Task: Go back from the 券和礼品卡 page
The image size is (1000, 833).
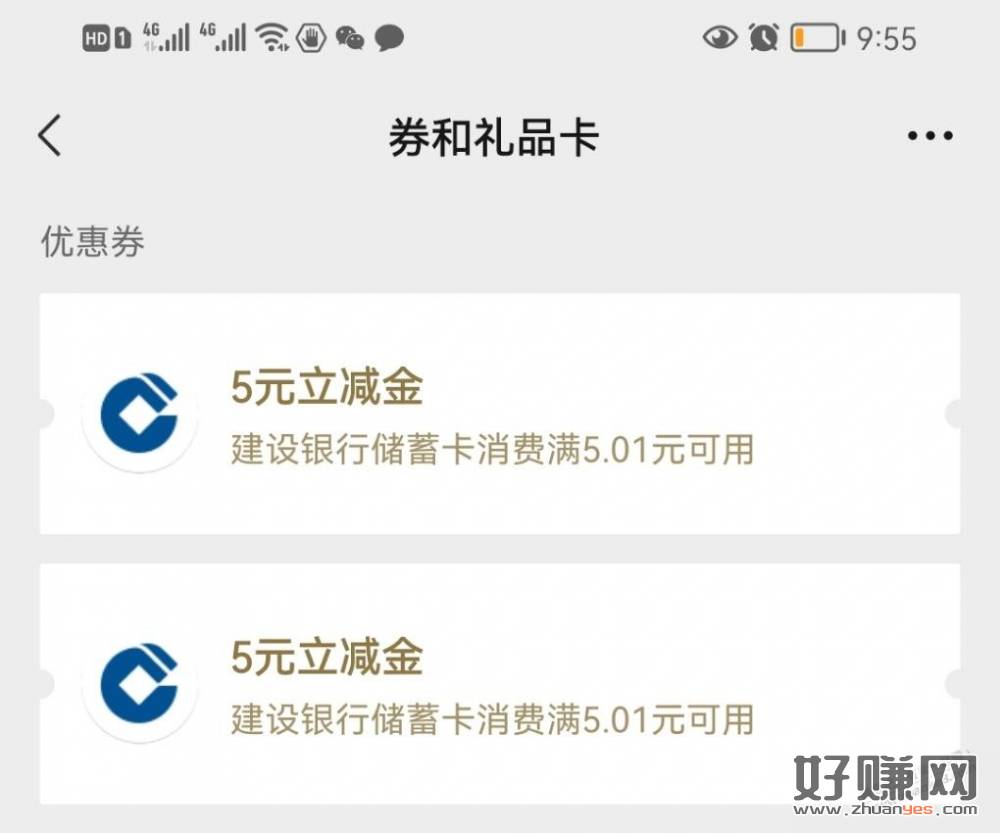Action: coord(50,136)
